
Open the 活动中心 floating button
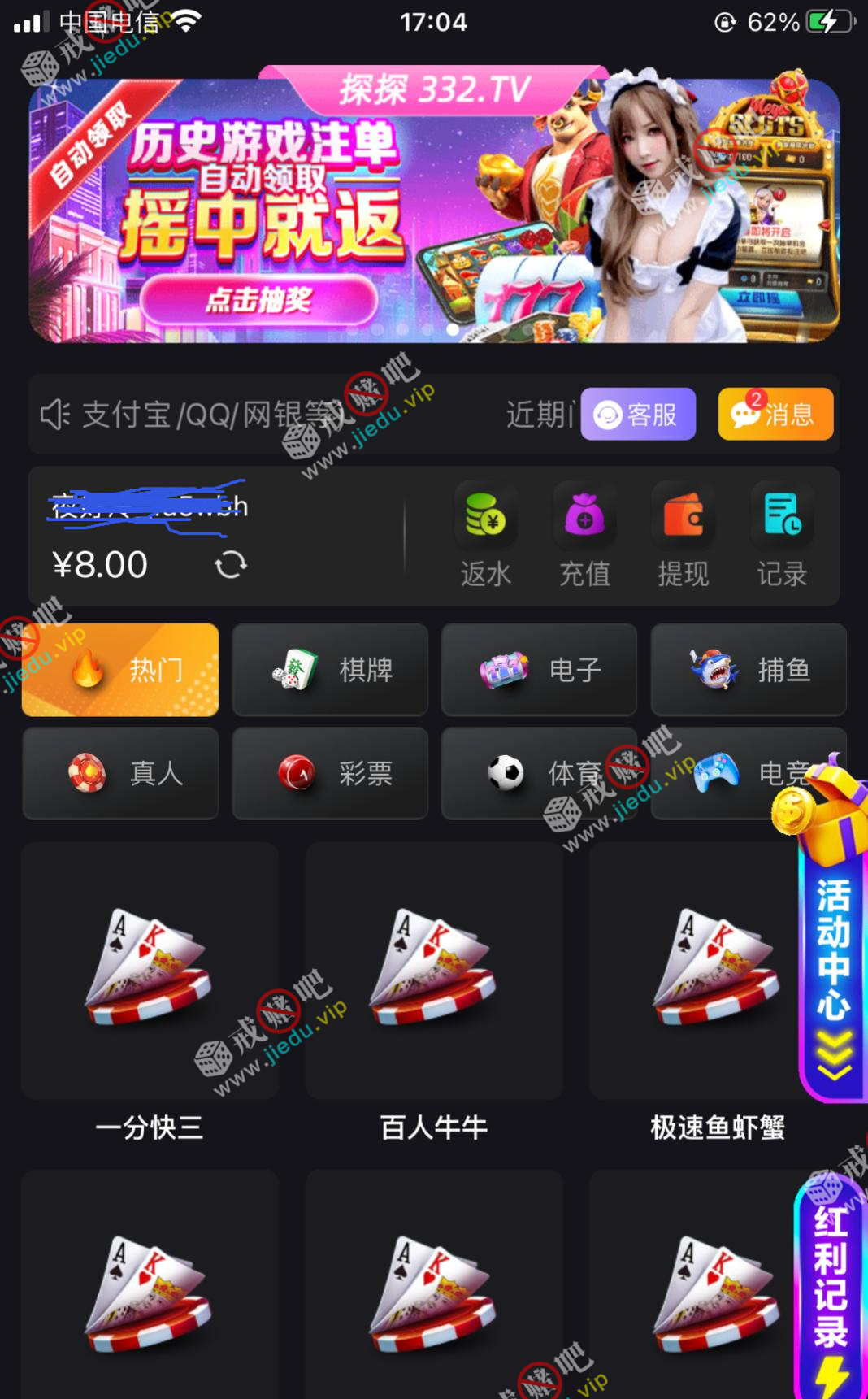[x=833, y=951]
